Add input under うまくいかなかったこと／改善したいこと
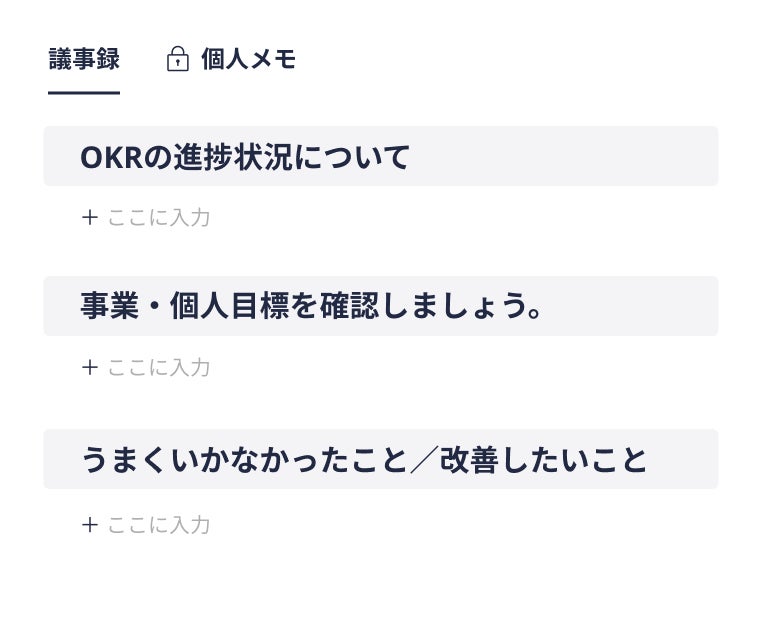The image size is (761, 619). [146, 525]
